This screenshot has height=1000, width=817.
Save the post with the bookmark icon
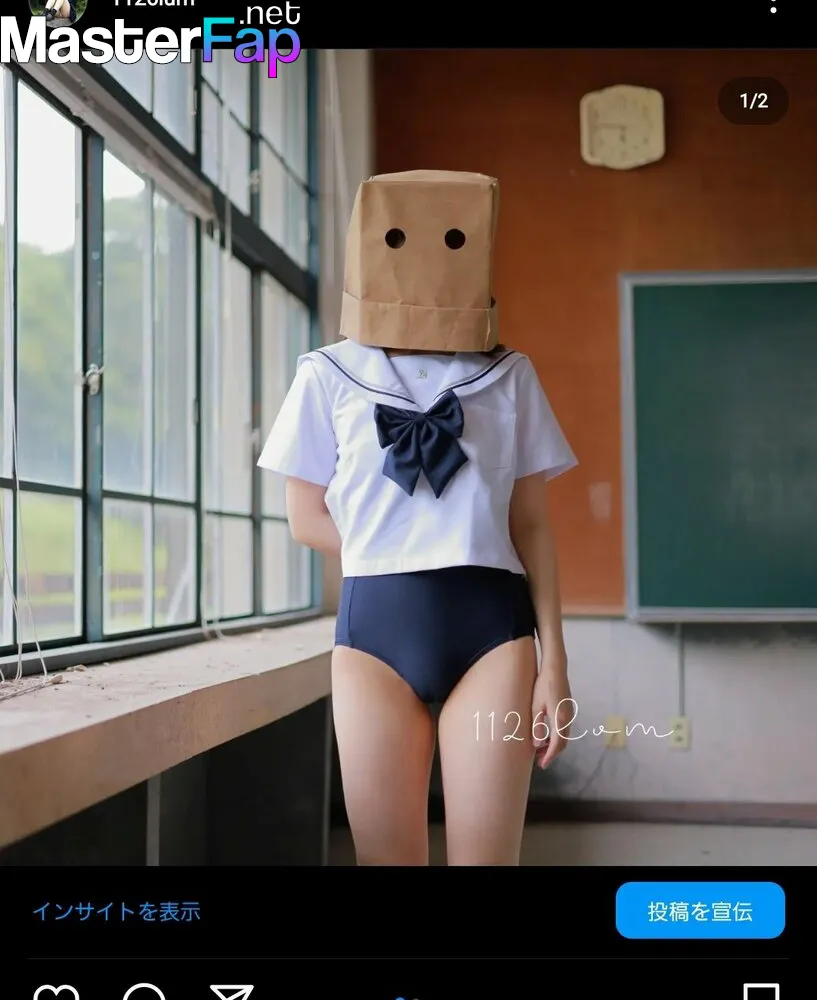coord(762,992)
